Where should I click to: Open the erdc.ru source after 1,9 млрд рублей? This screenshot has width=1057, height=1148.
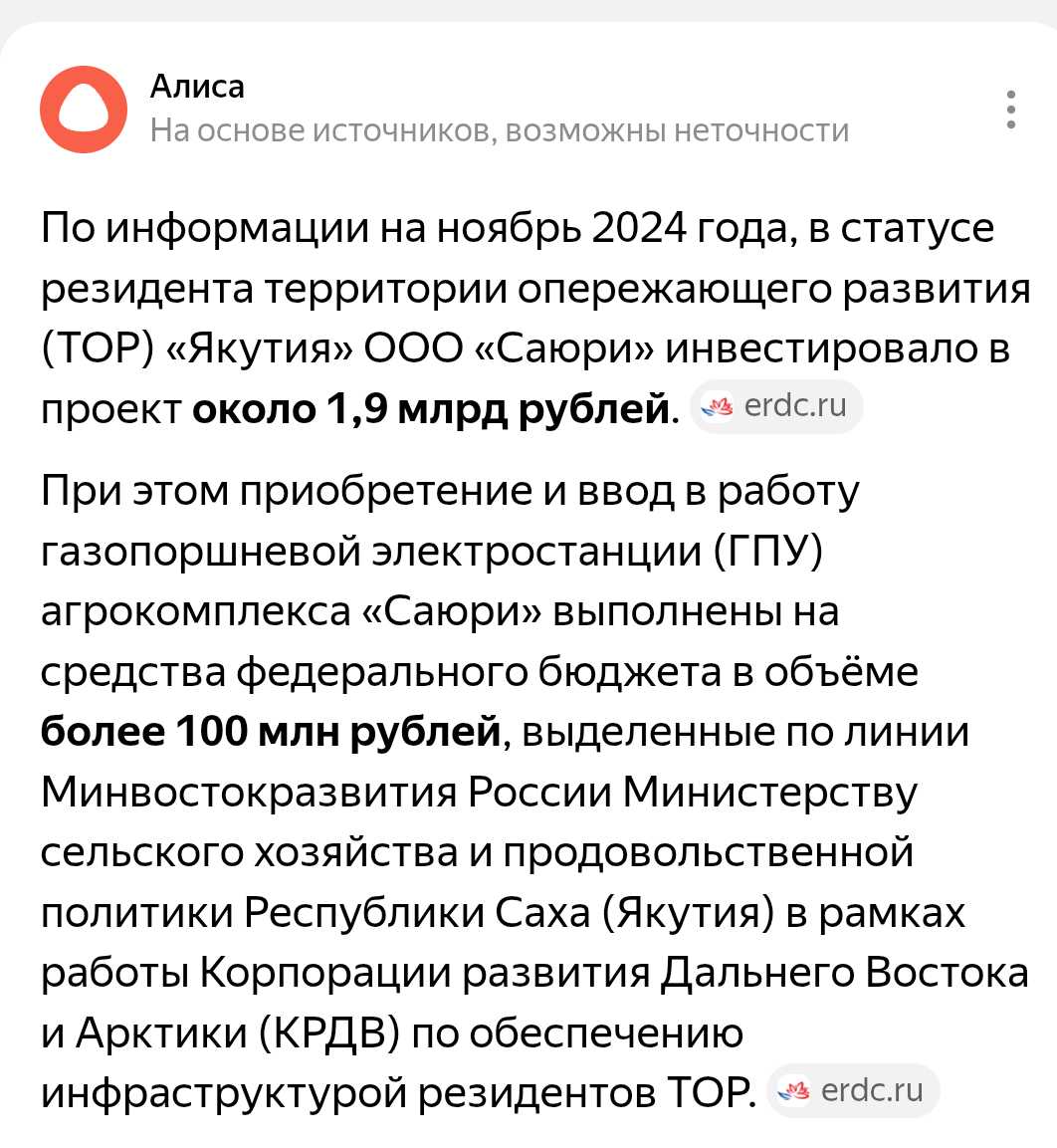[776, 406]
